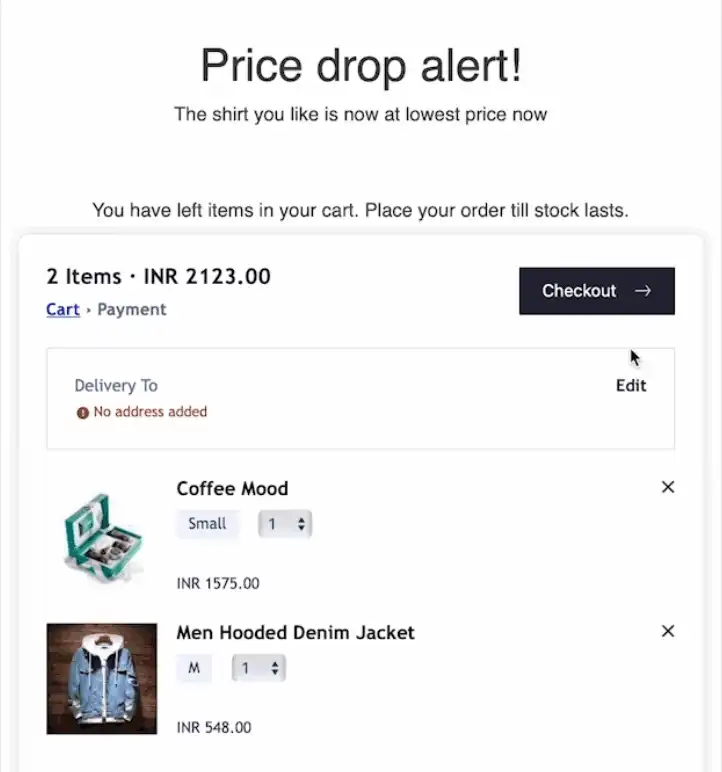This screenshot has height=772, width=722.
Task: Remove Coffee Mood from cart
Action: 668,487
